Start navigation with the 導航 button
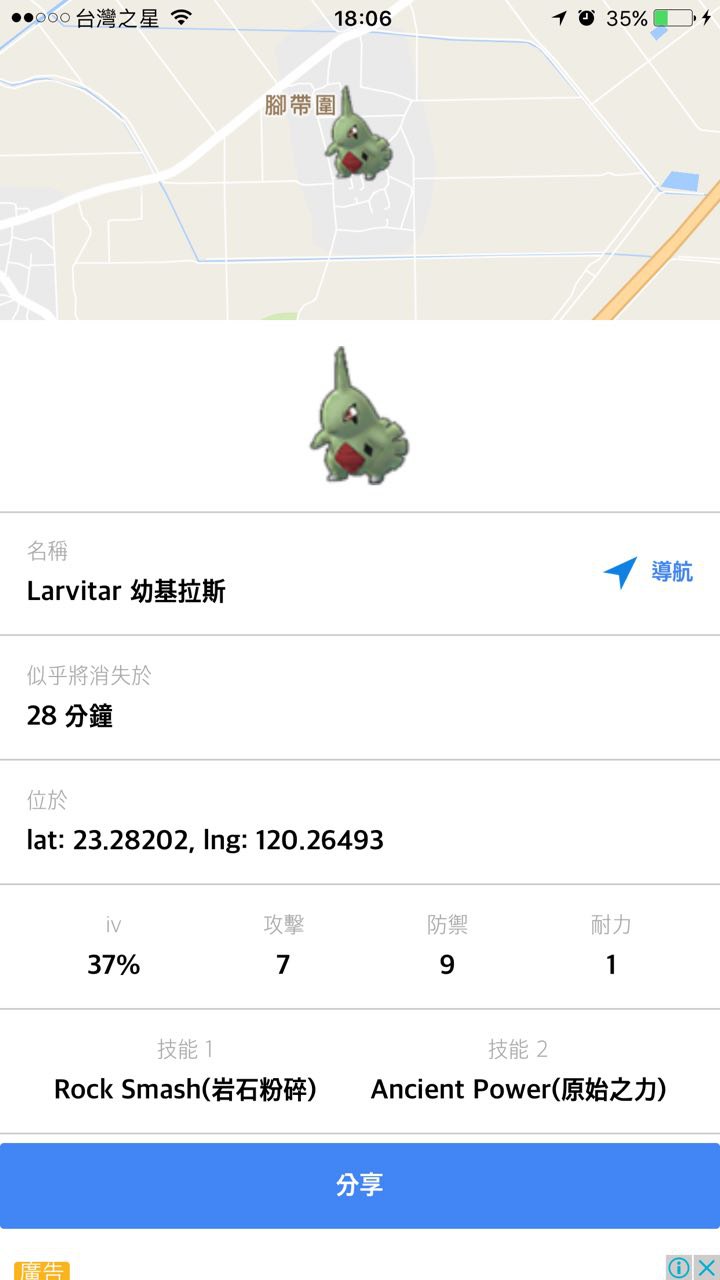The height and width of the screenshot is (1280, 720). tap(649, 572)
